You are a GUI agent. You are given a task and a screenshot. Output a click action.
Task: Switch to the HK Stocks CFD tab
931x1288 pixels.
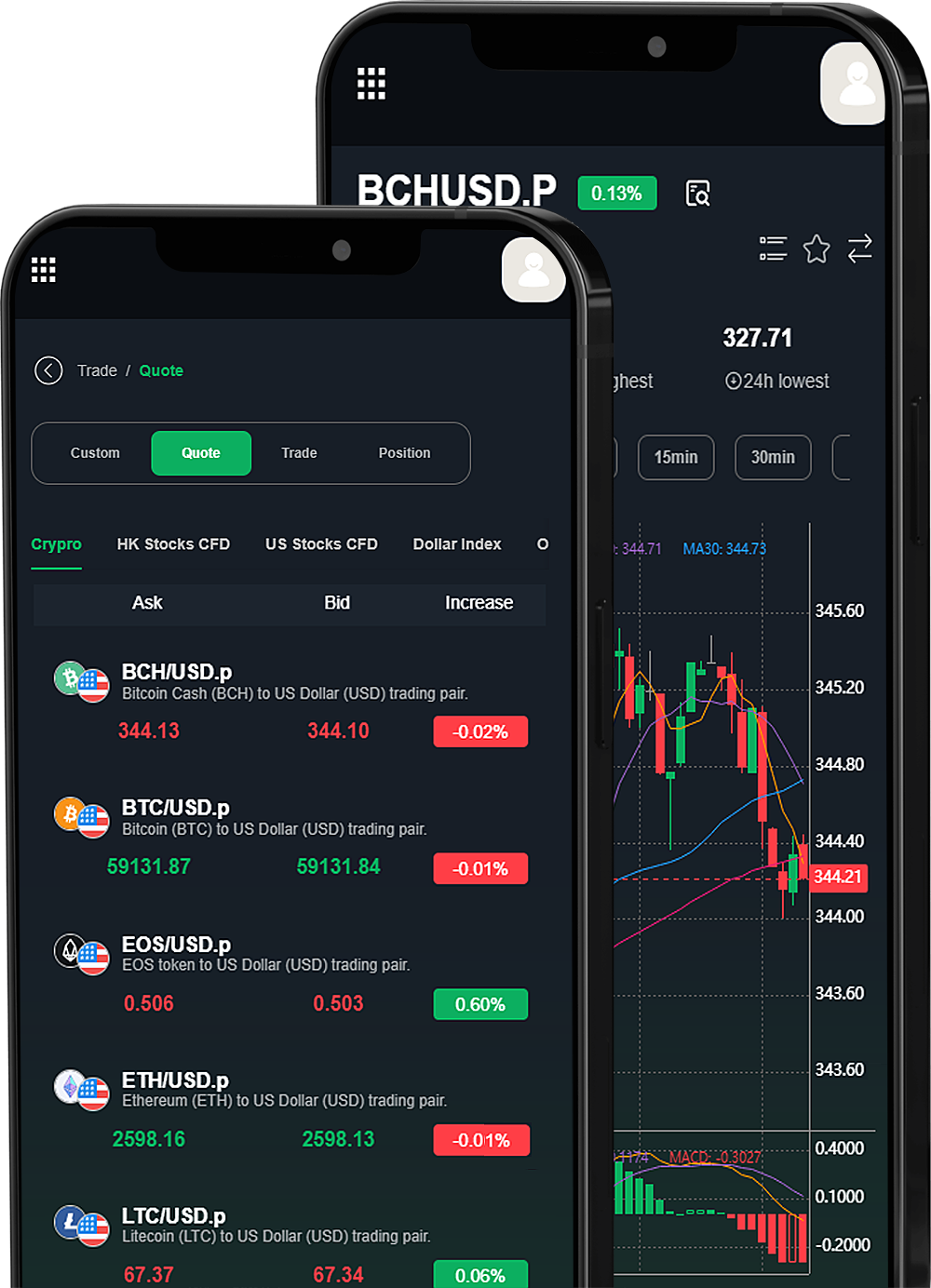(173, 544)
